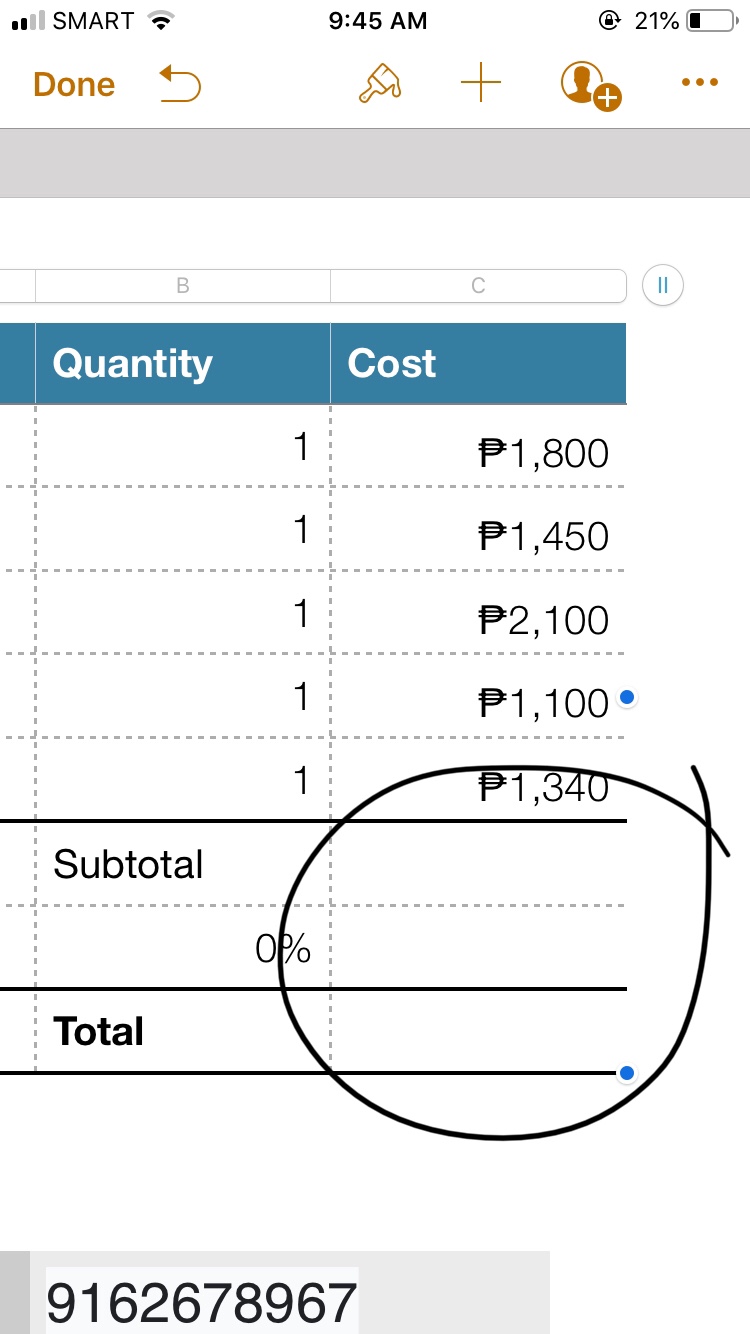Open the more options ellipsis menu

point(699,83)
